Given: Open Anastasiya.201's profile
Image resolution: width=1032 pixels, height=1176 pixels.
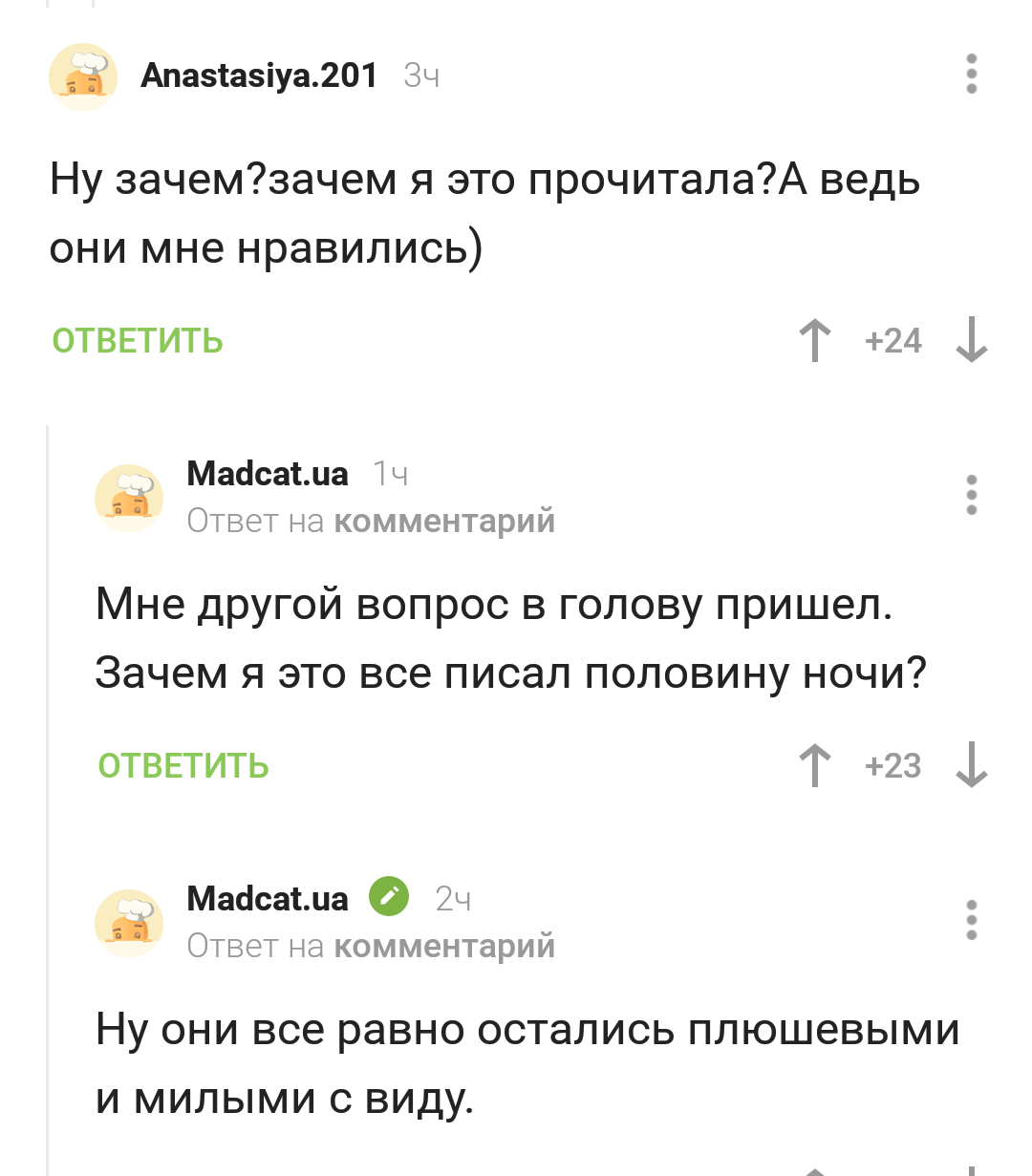Looking at the screenshot, I should pyautogui.click(x=259, y=75).
